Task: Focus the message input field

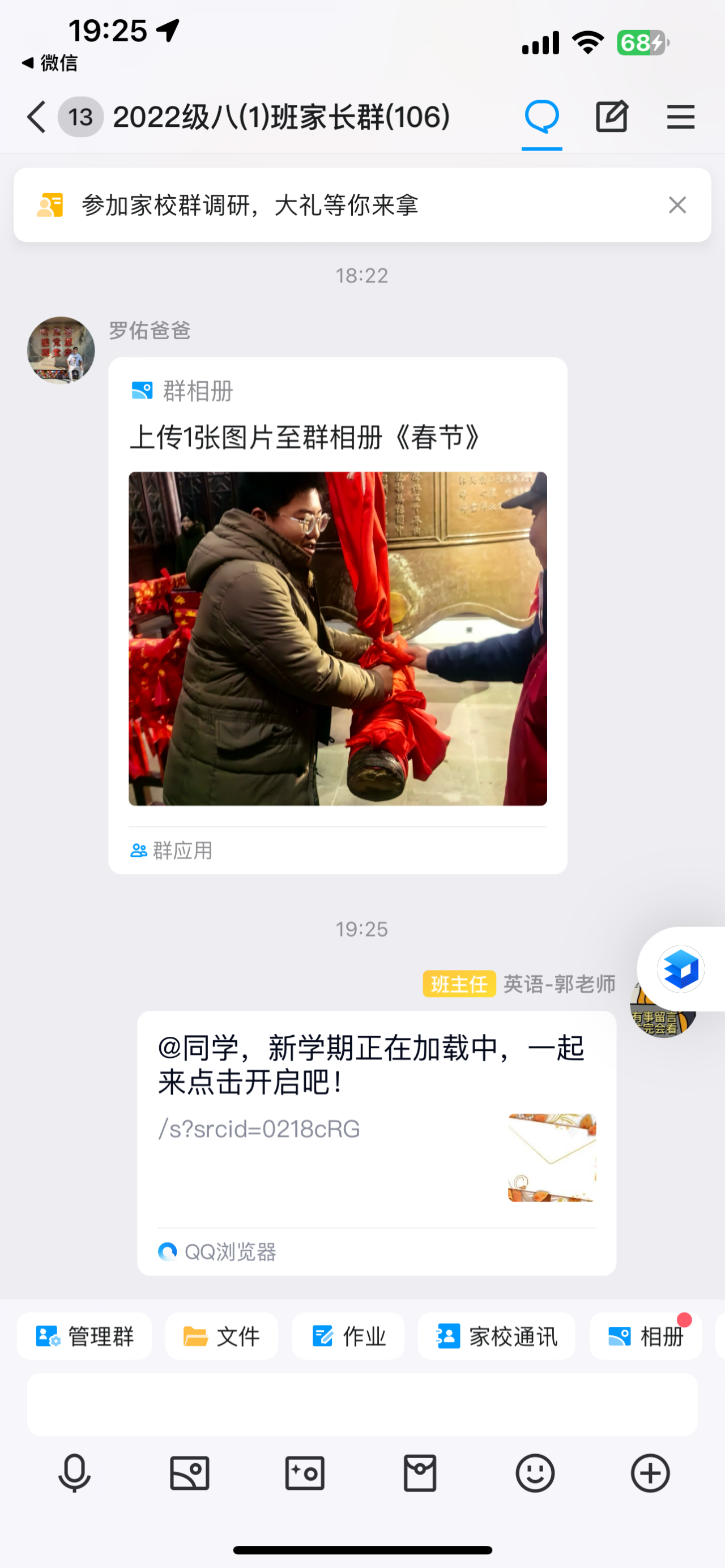Action: pyautogui.click(x=362, y=1404)
